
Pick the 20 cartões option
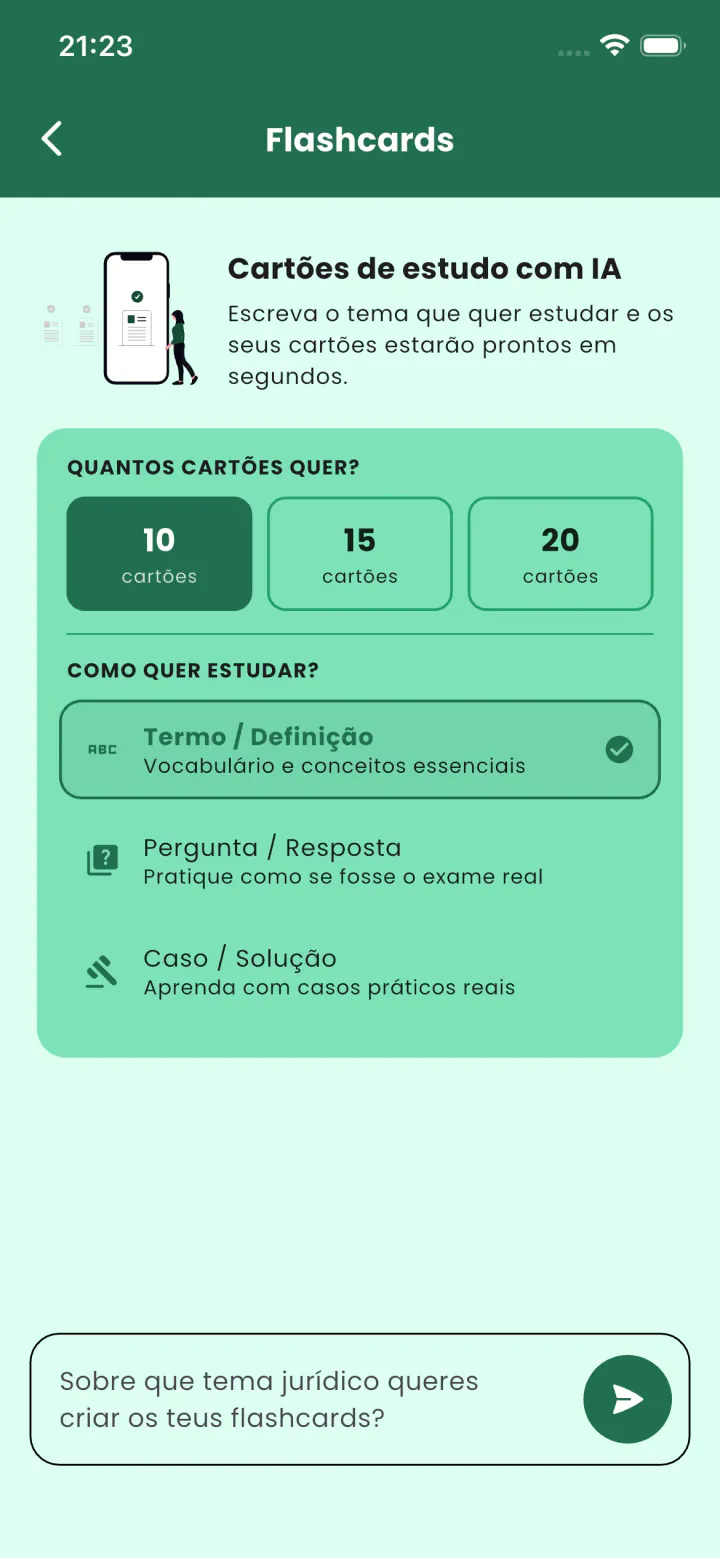click(560, 554)
